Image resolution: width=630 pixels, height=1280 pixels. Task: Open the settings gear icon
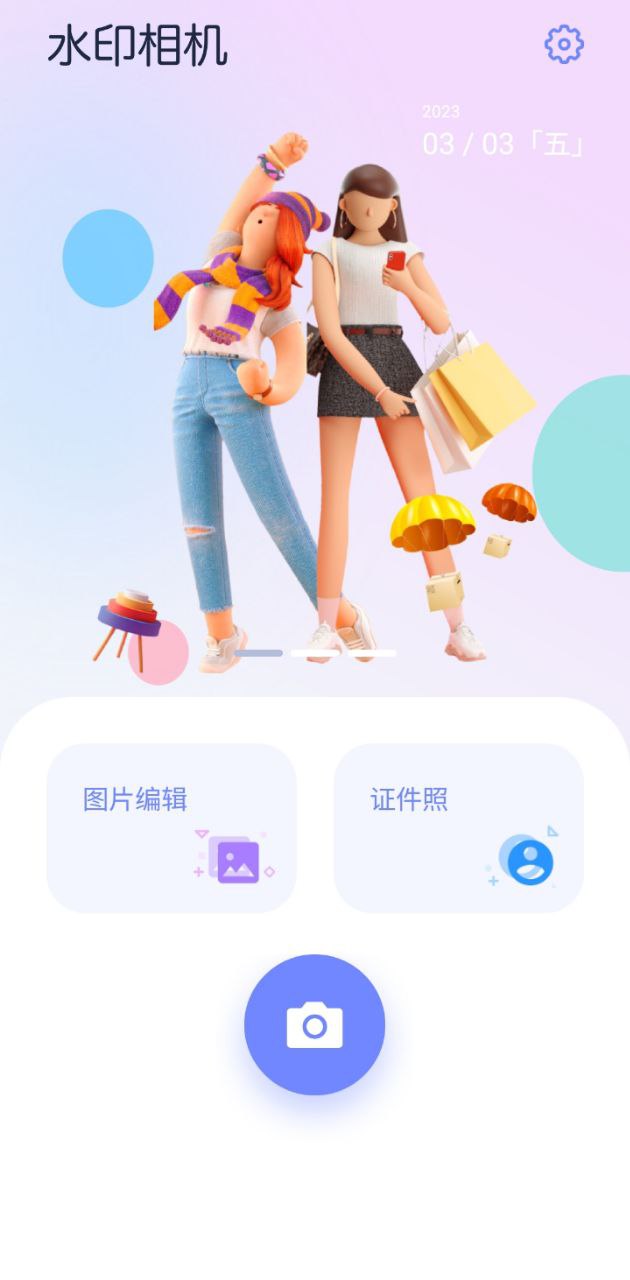[563, 45]
